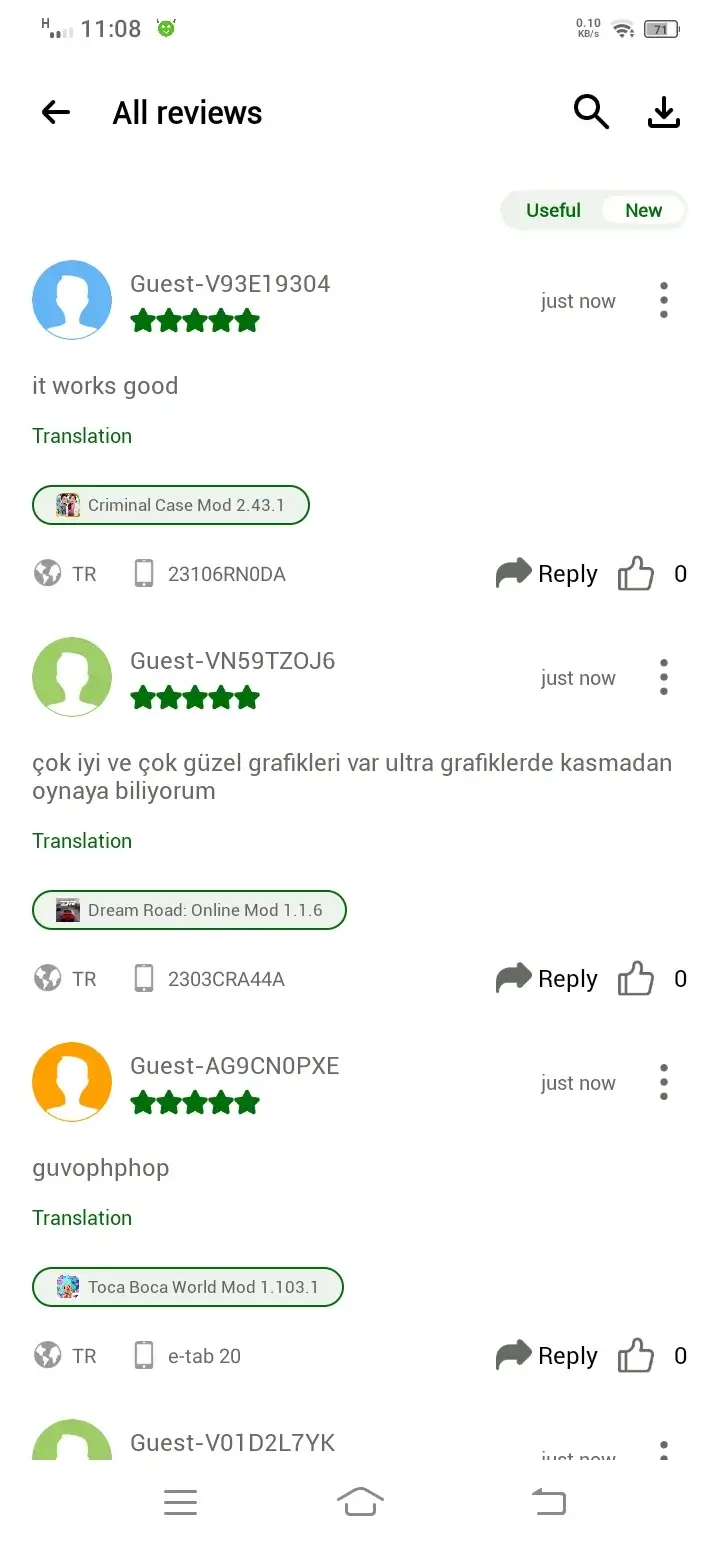
Task: Tap the five-star rating of Guest-V93E19304
Action: click(194, 320)
